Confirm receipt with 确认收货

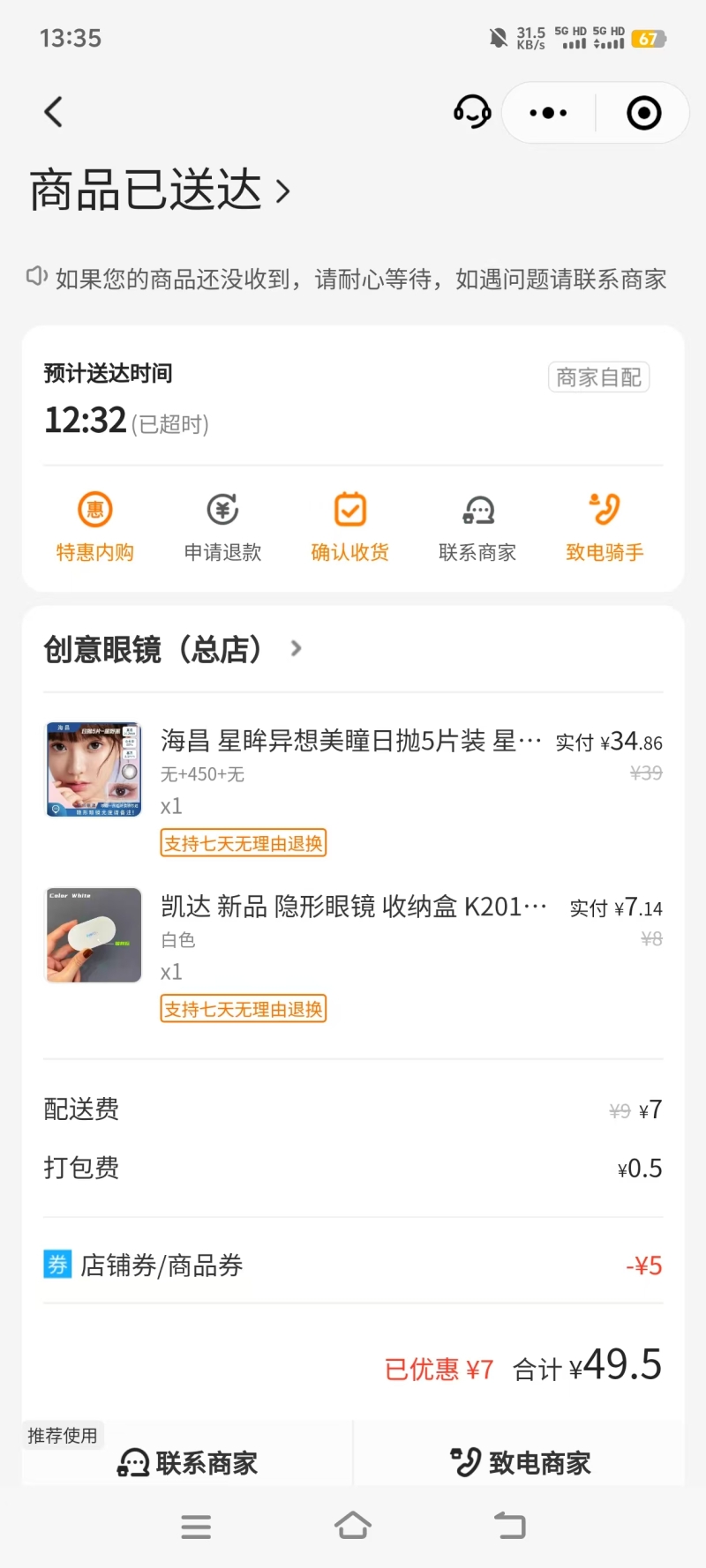tap(350, 526)
